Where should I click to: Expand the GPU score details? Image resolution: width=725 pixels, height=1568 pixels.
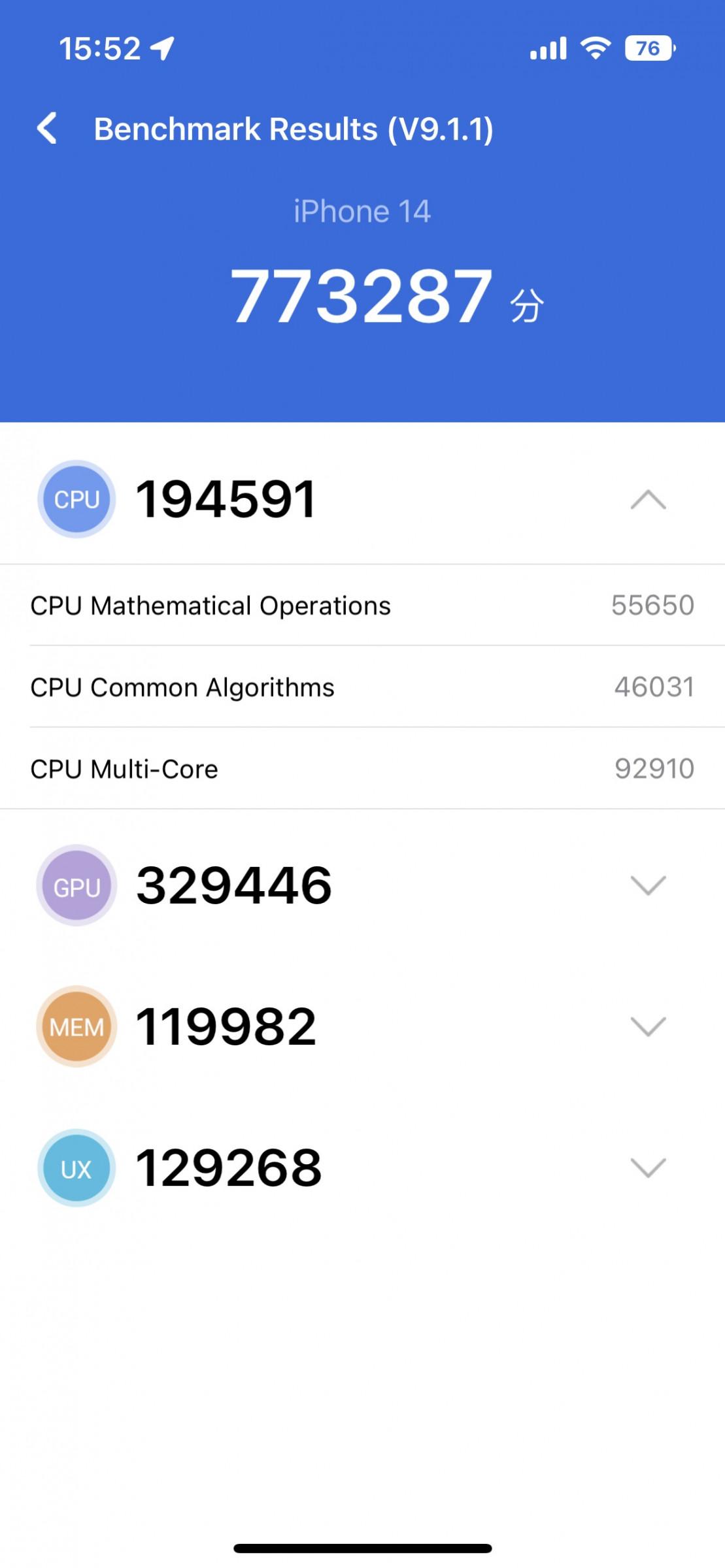pyautogui.click(x=648, y=885)
